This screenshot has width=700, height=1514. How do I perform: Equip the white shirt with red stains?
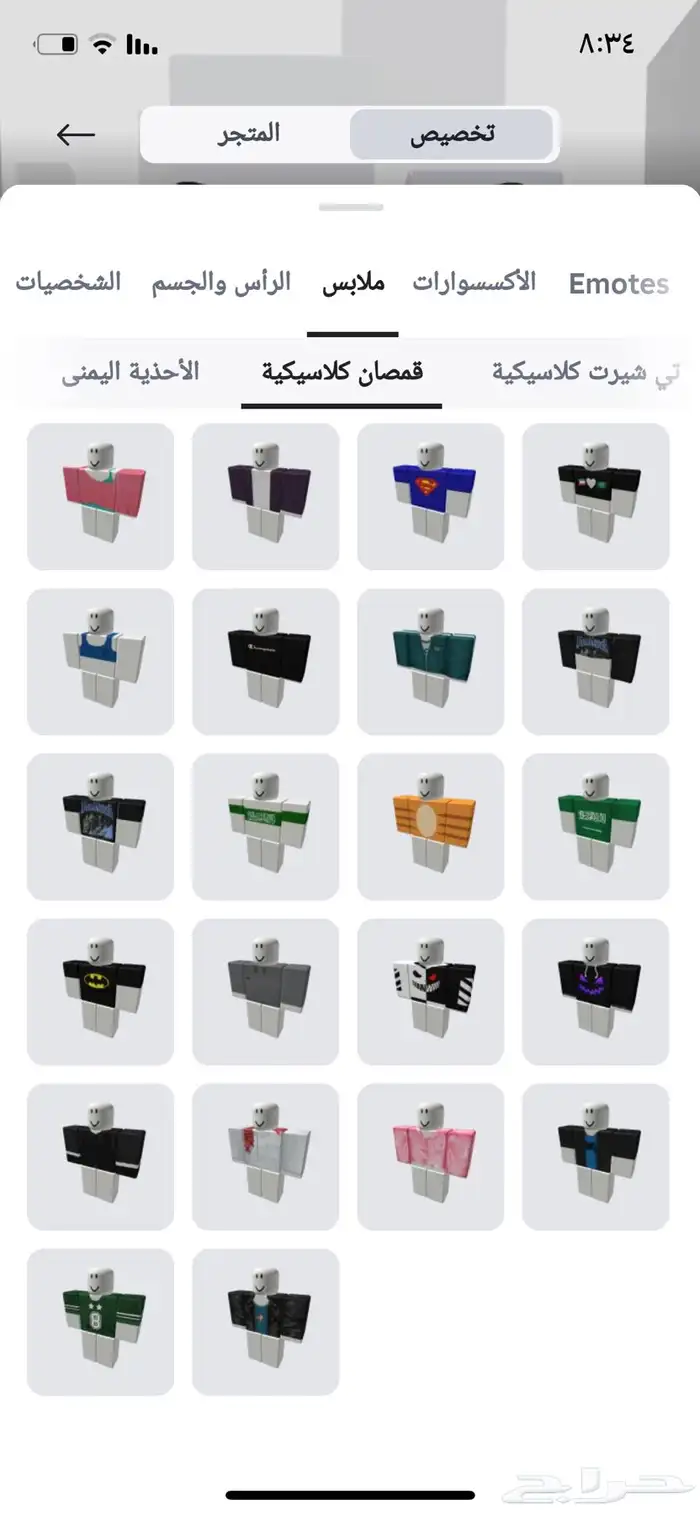[x=265, y=1157]
